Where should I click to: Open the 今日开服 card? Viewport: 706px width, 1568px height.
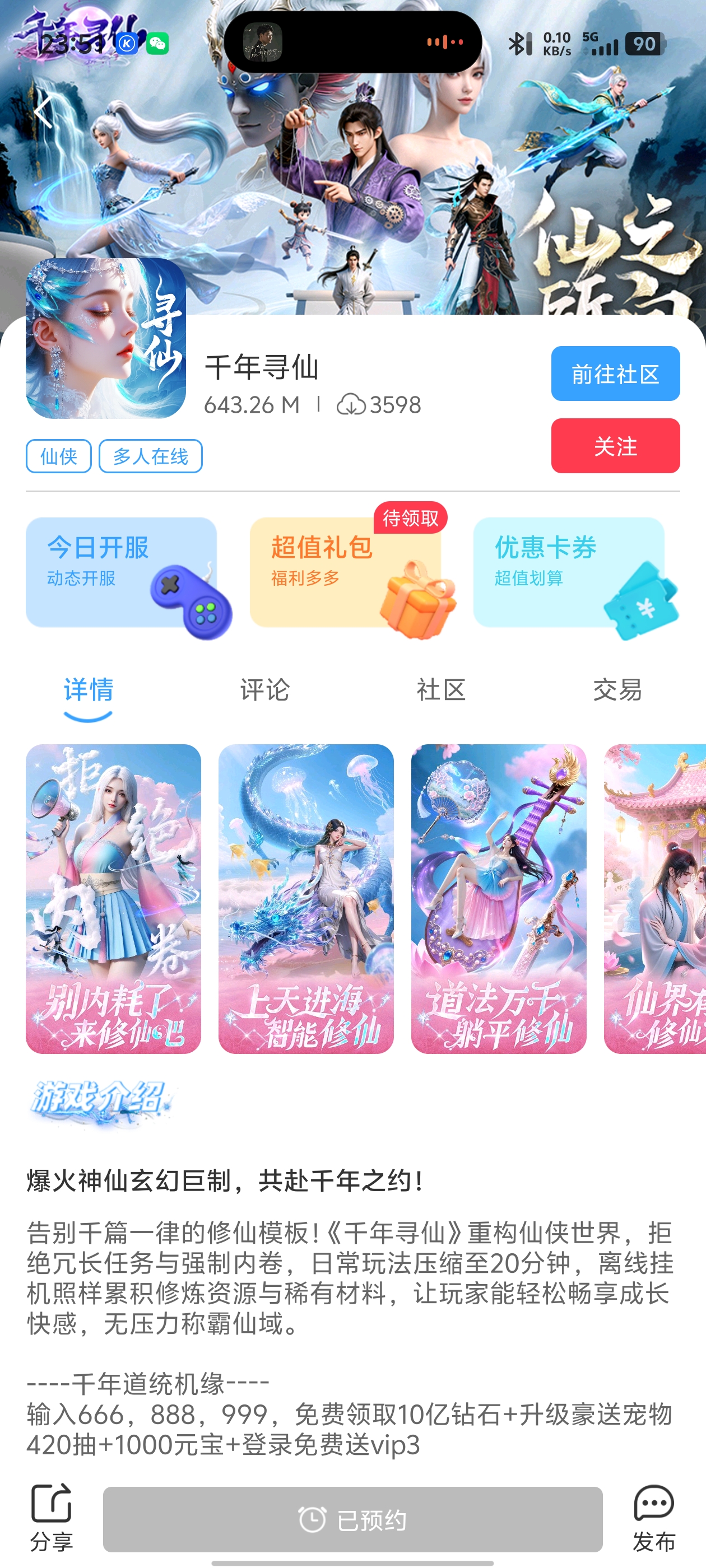point(121,572)
